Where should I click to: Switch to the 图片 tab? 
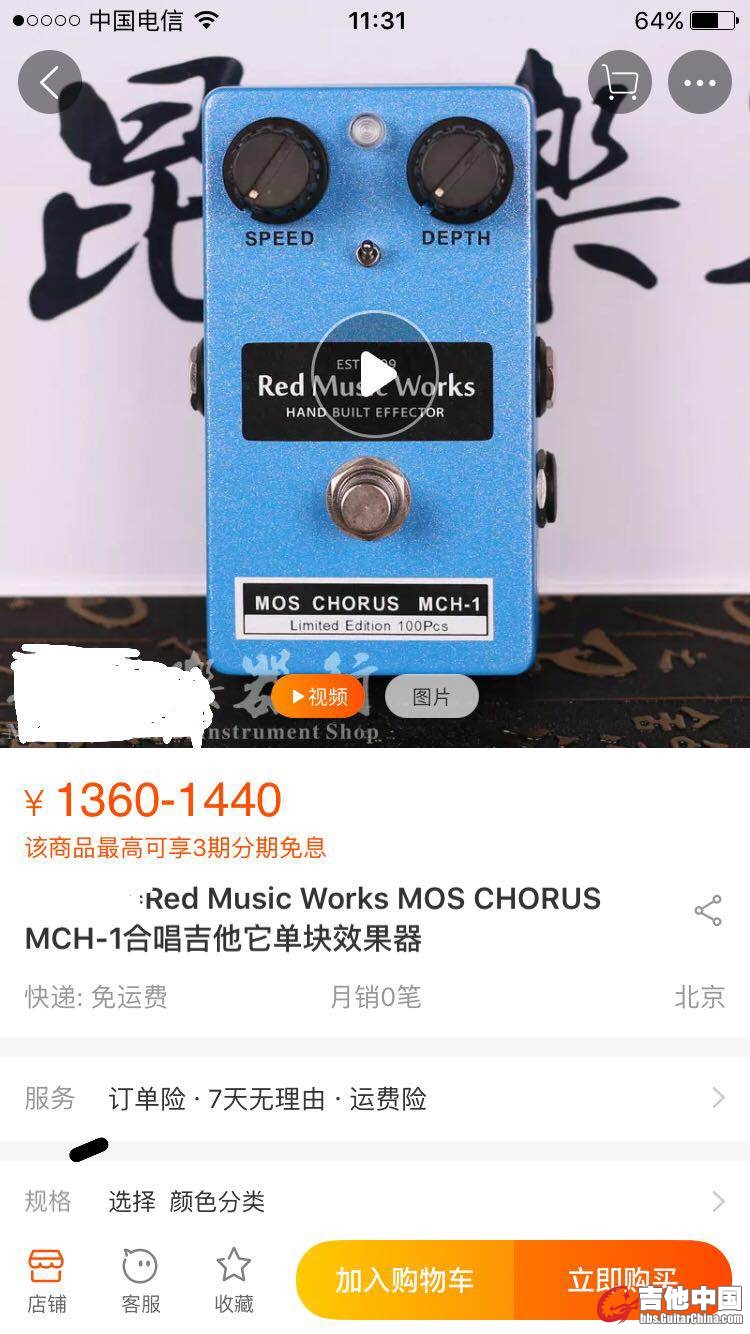(431, 697)
